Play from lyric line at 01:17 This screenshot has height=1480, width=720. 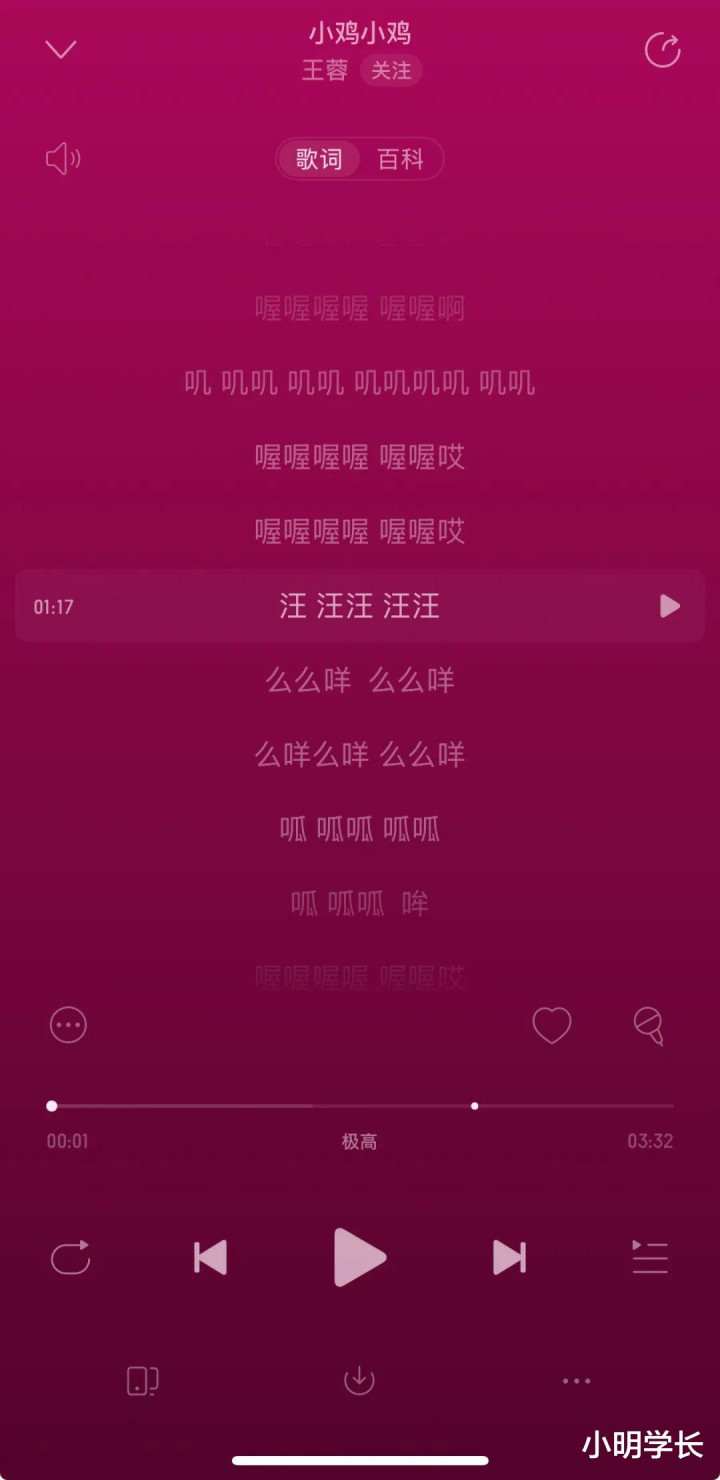pos(670,606)
